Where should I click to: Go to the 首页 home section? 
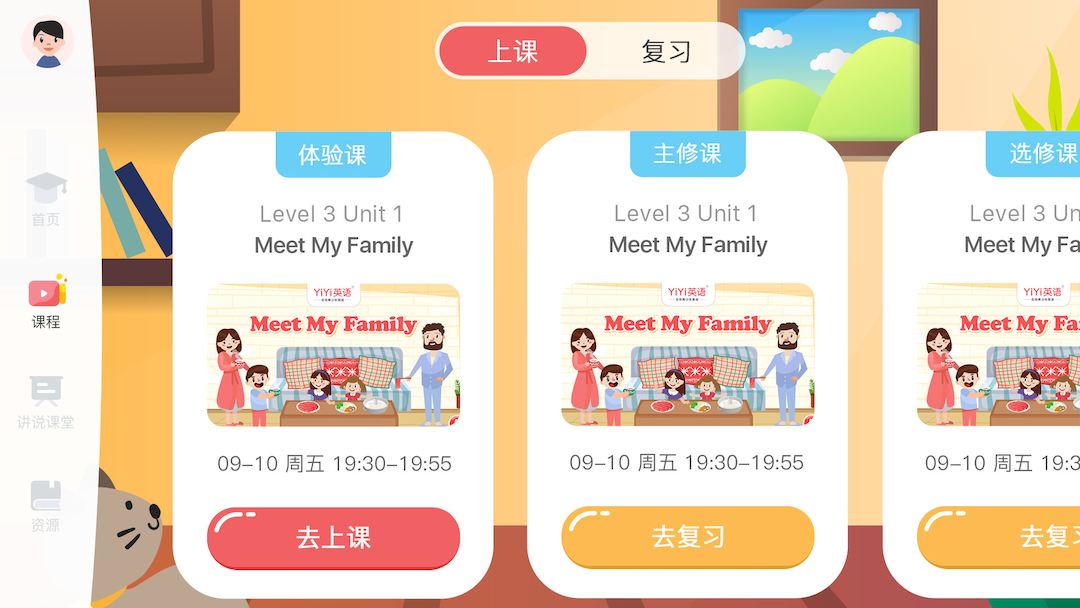coord(46,199)
